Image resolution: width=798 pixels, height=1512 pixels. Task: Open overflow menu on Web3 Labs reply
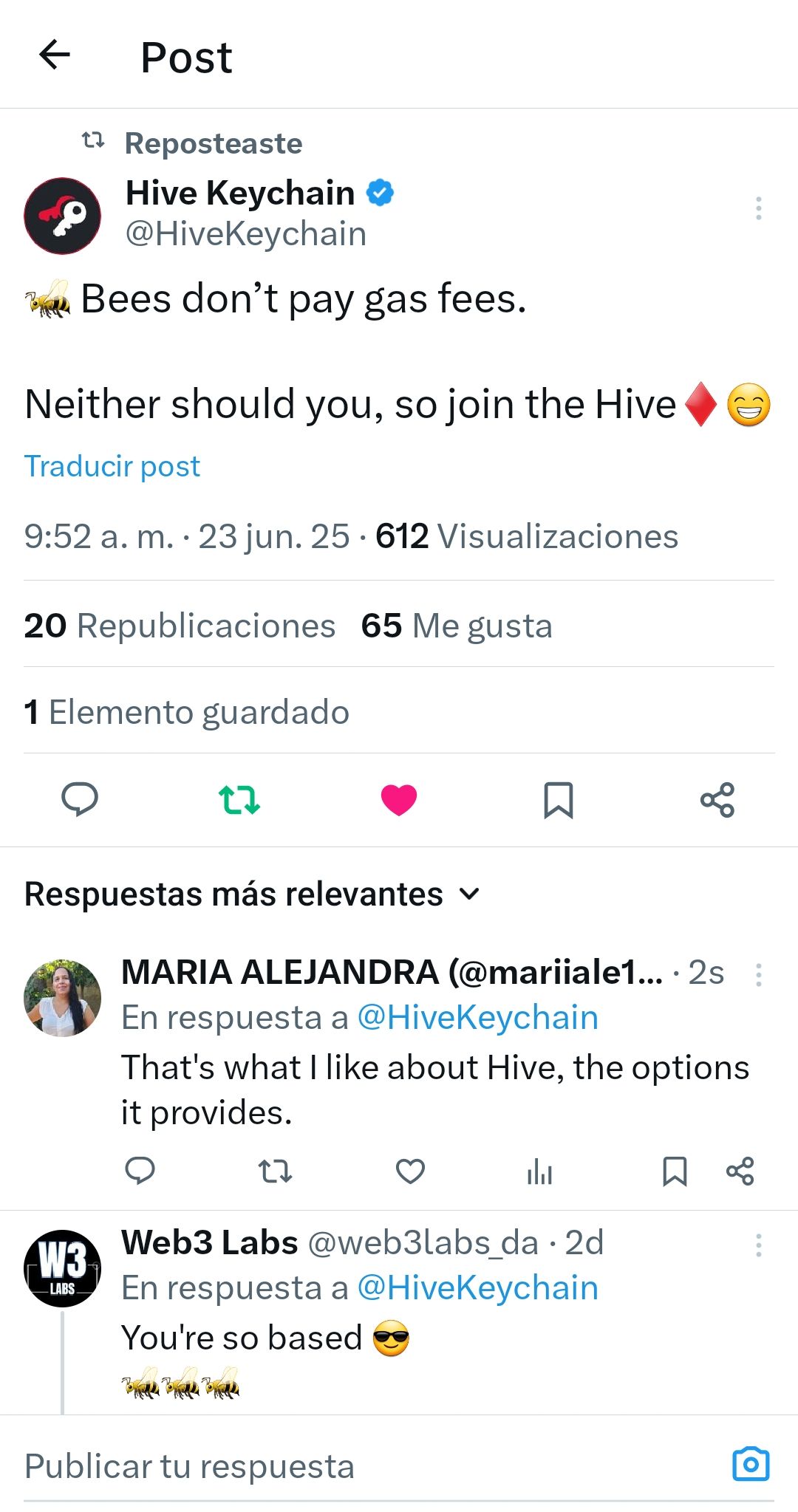click(758, 1245)
